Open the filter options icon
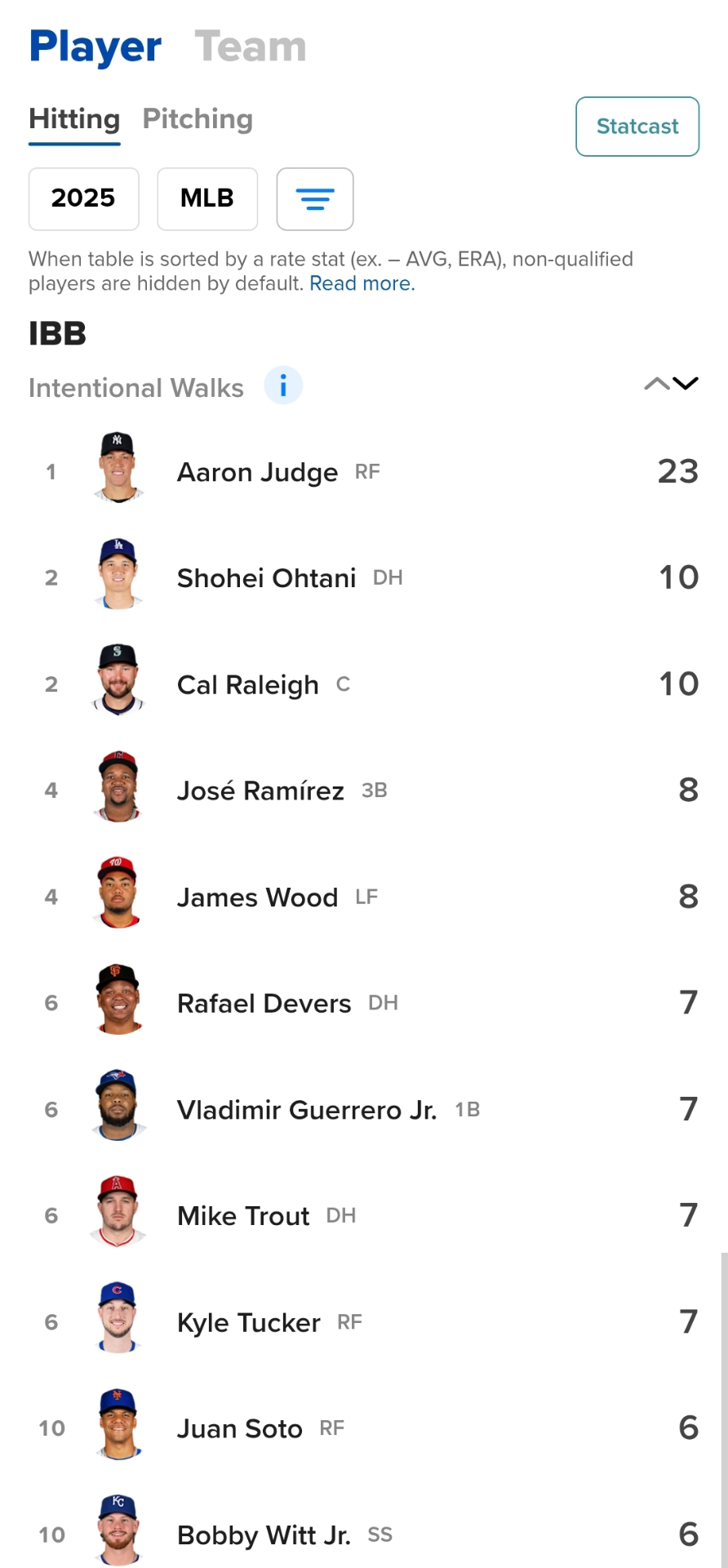The height and width of the screenshot is (1568, 728). click(315, 199)
